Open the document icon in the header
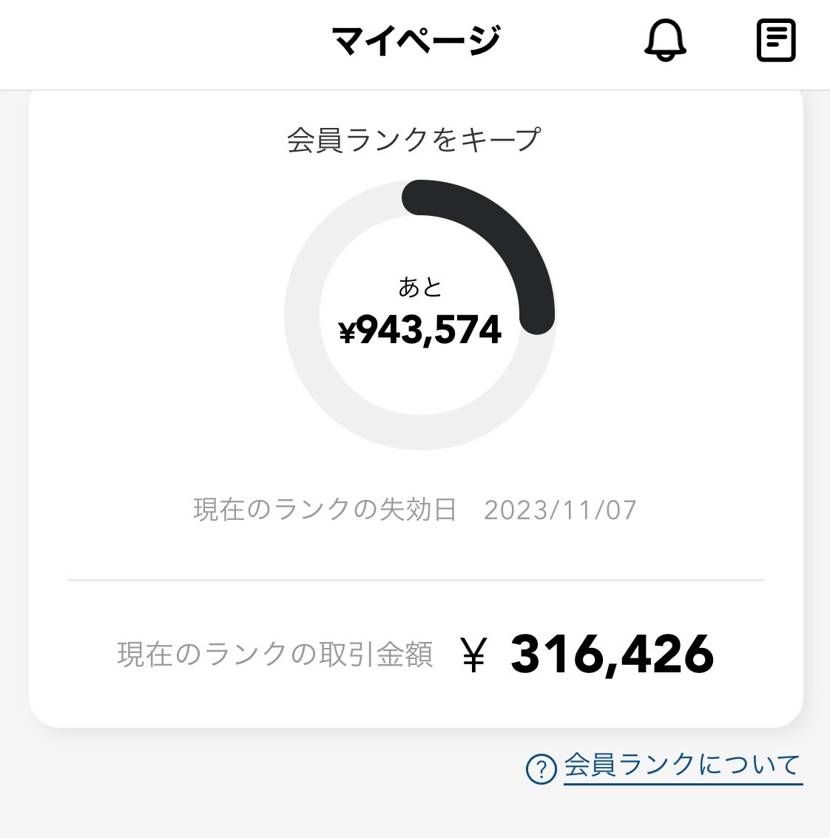Viewport: 830px width, 838px height. pos(775,41)
